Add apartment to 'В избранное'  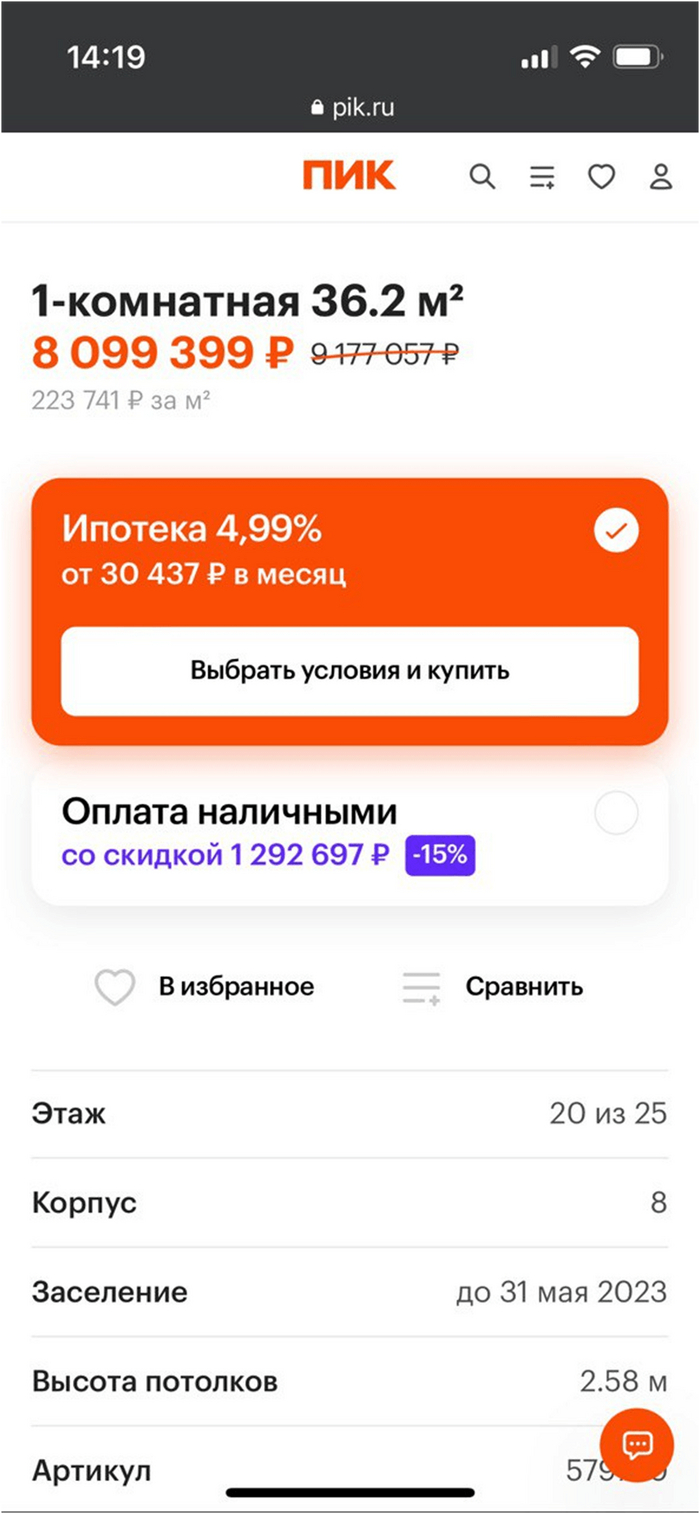pyautogui.click(x=205, y=987)
